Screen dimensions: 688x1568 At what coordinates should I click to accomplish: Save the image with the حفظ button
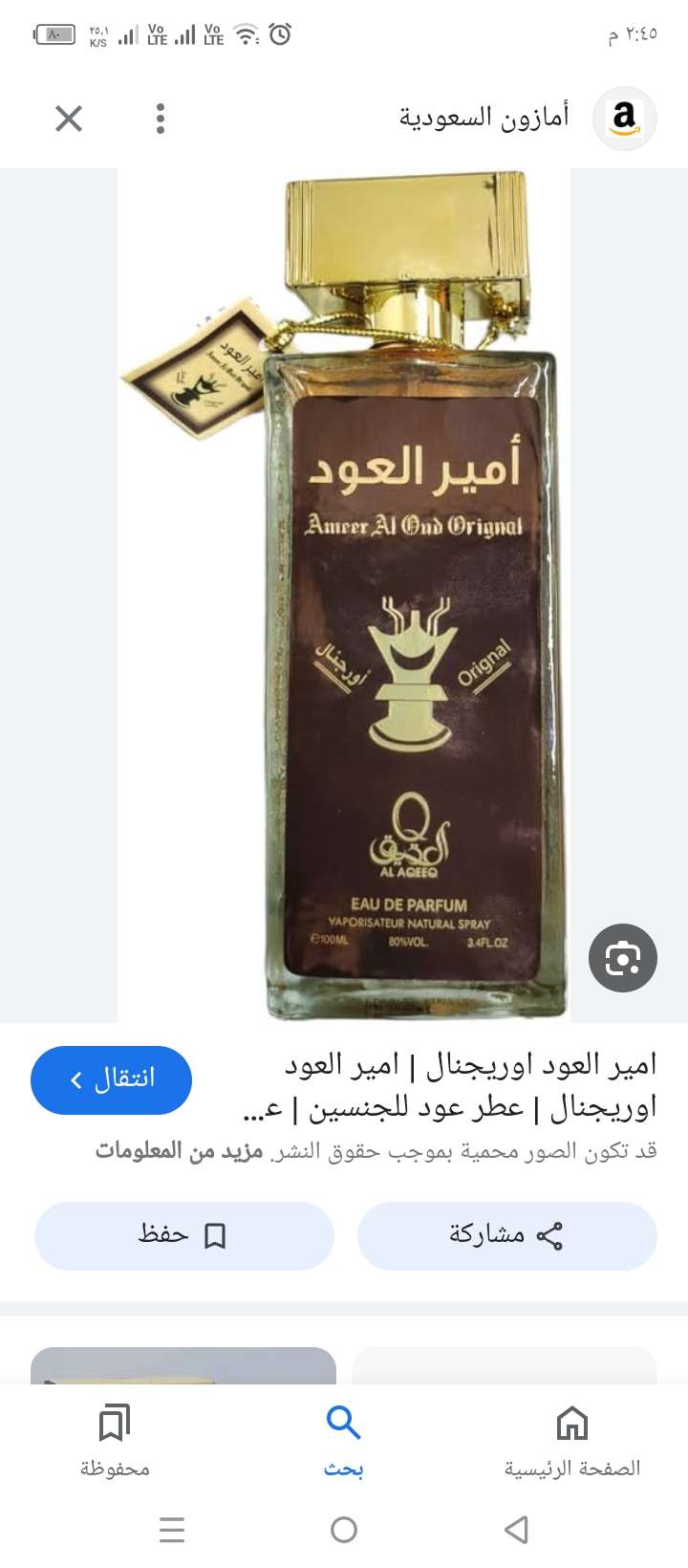tap(184, 1235)
